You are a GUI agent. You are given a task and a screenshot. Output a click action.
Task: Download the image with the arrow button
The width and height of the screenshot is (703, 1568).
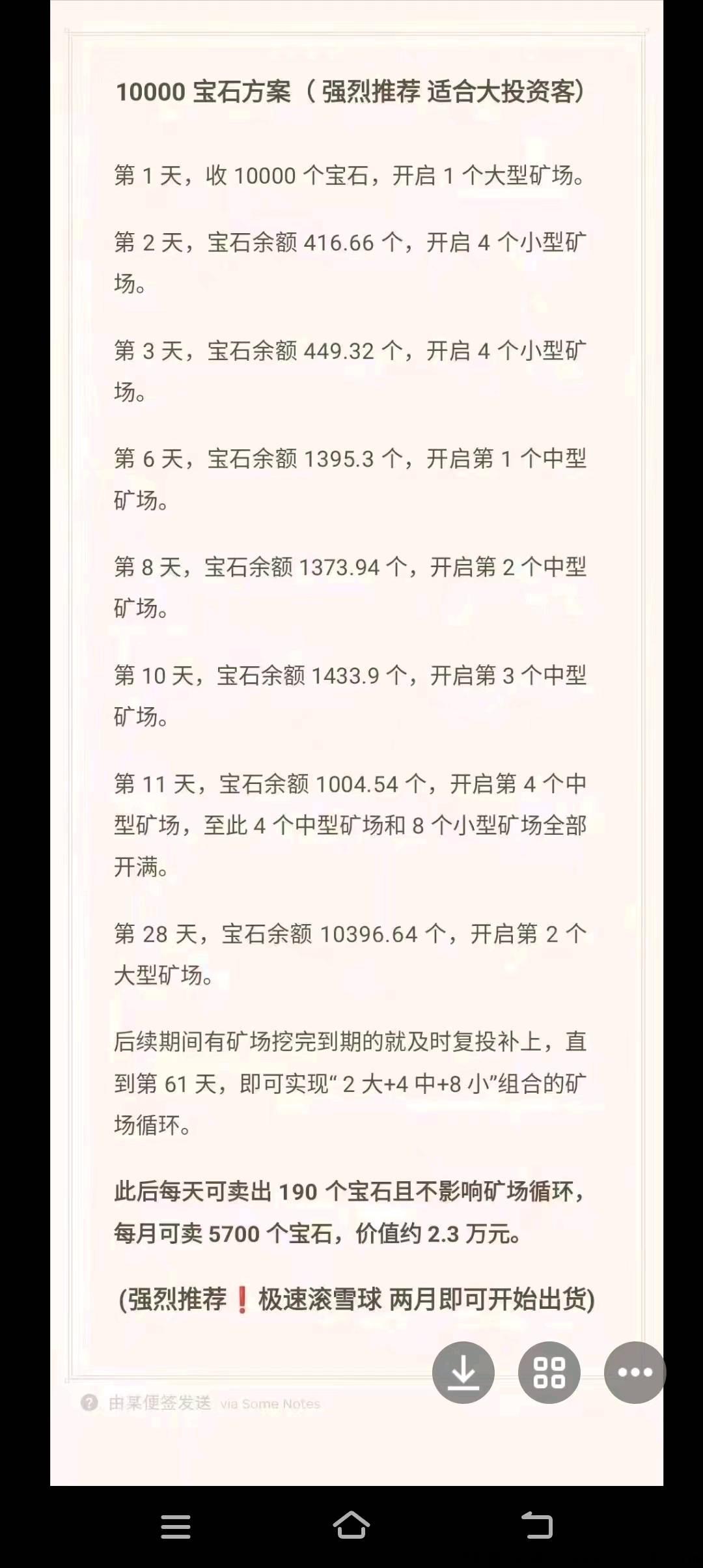pyautogui.click(x=463, y=1373)
